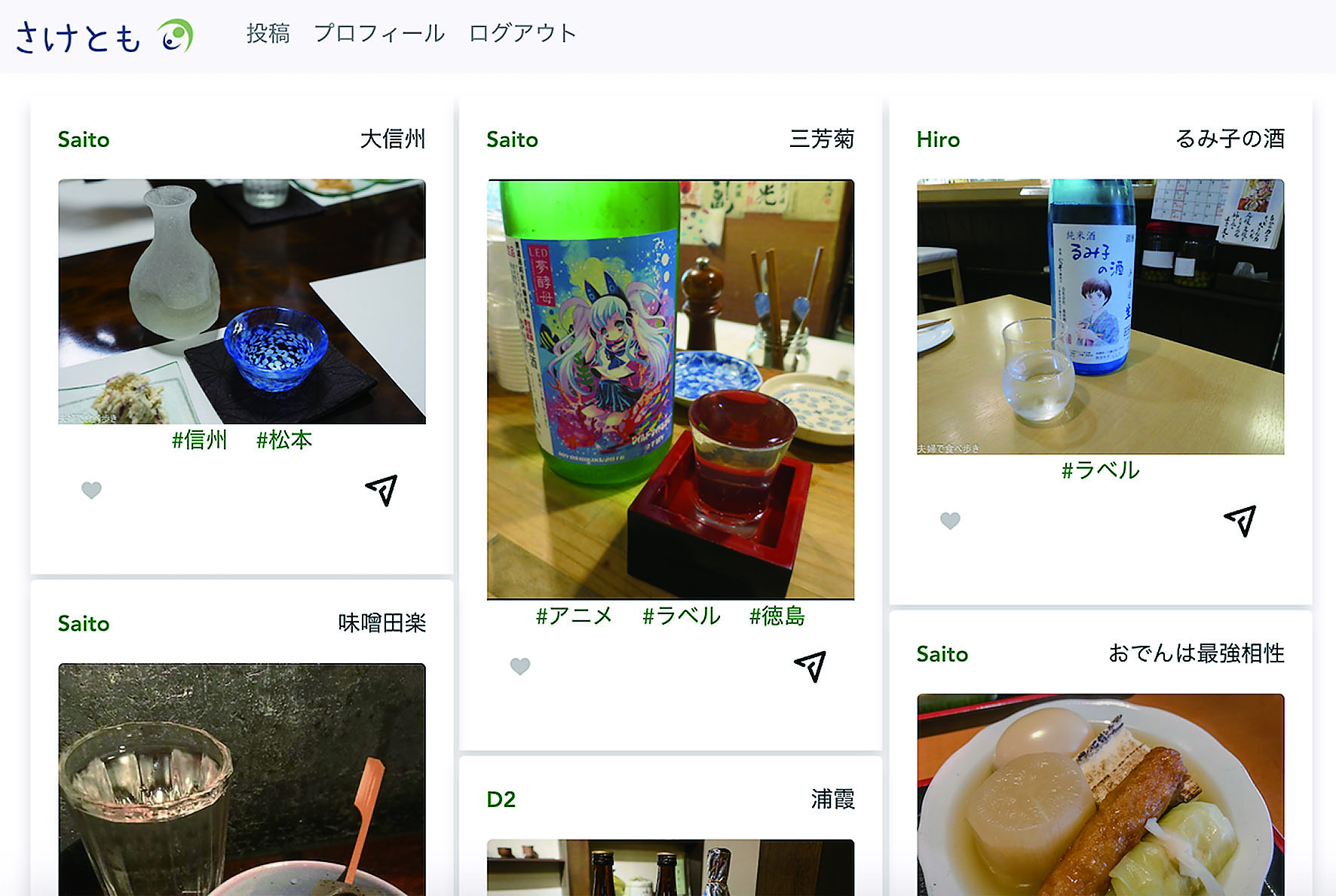Image resolution: width=1336 pixels, height=896 pixels.
Task: Open the #アニメ hashtag
Action: (574, 616)
